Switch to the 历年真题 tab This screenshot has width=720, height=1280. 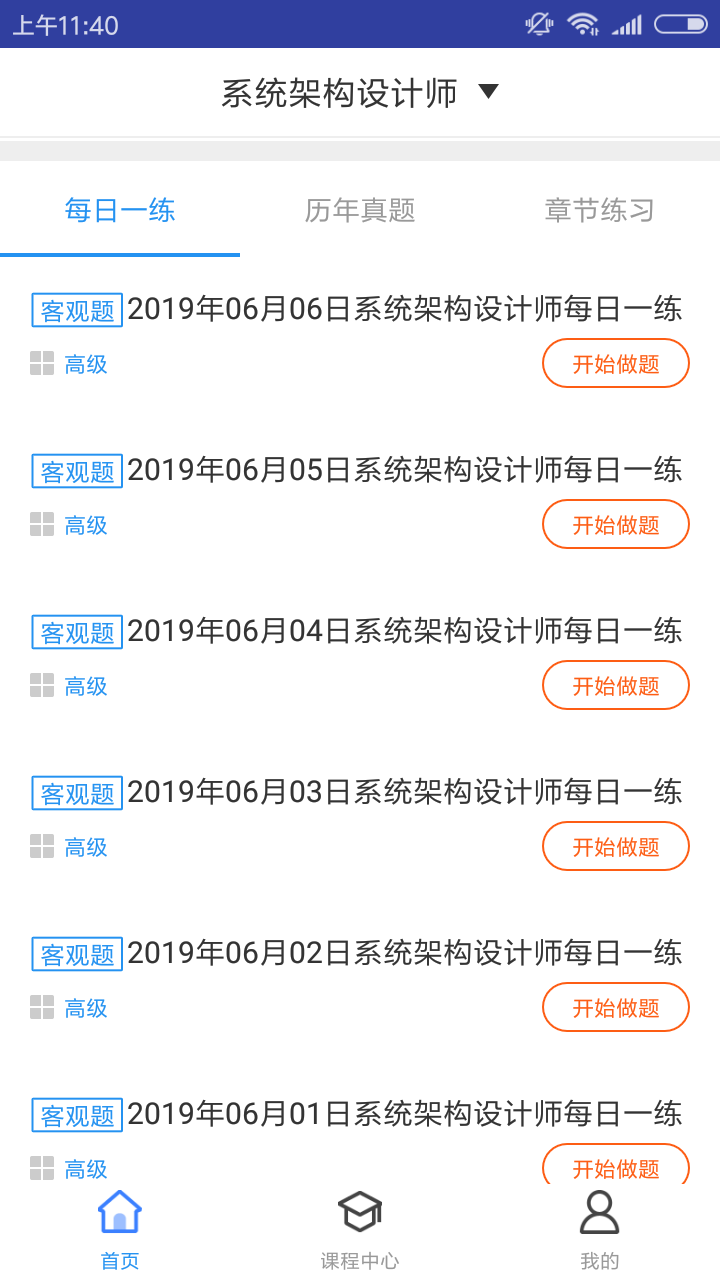(360, 211)
